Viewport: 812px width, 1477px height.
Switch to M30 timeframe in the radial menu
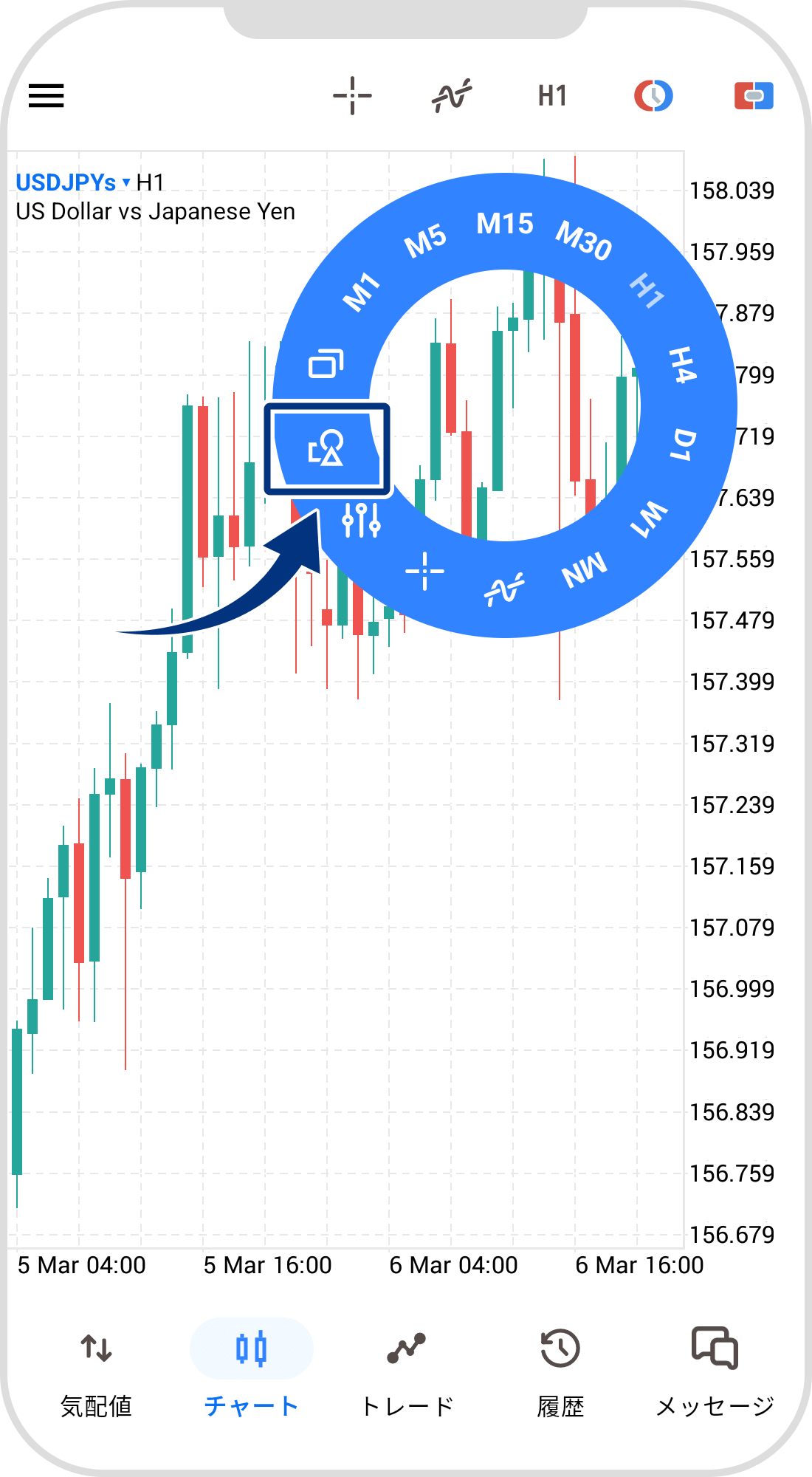[584, 240]
